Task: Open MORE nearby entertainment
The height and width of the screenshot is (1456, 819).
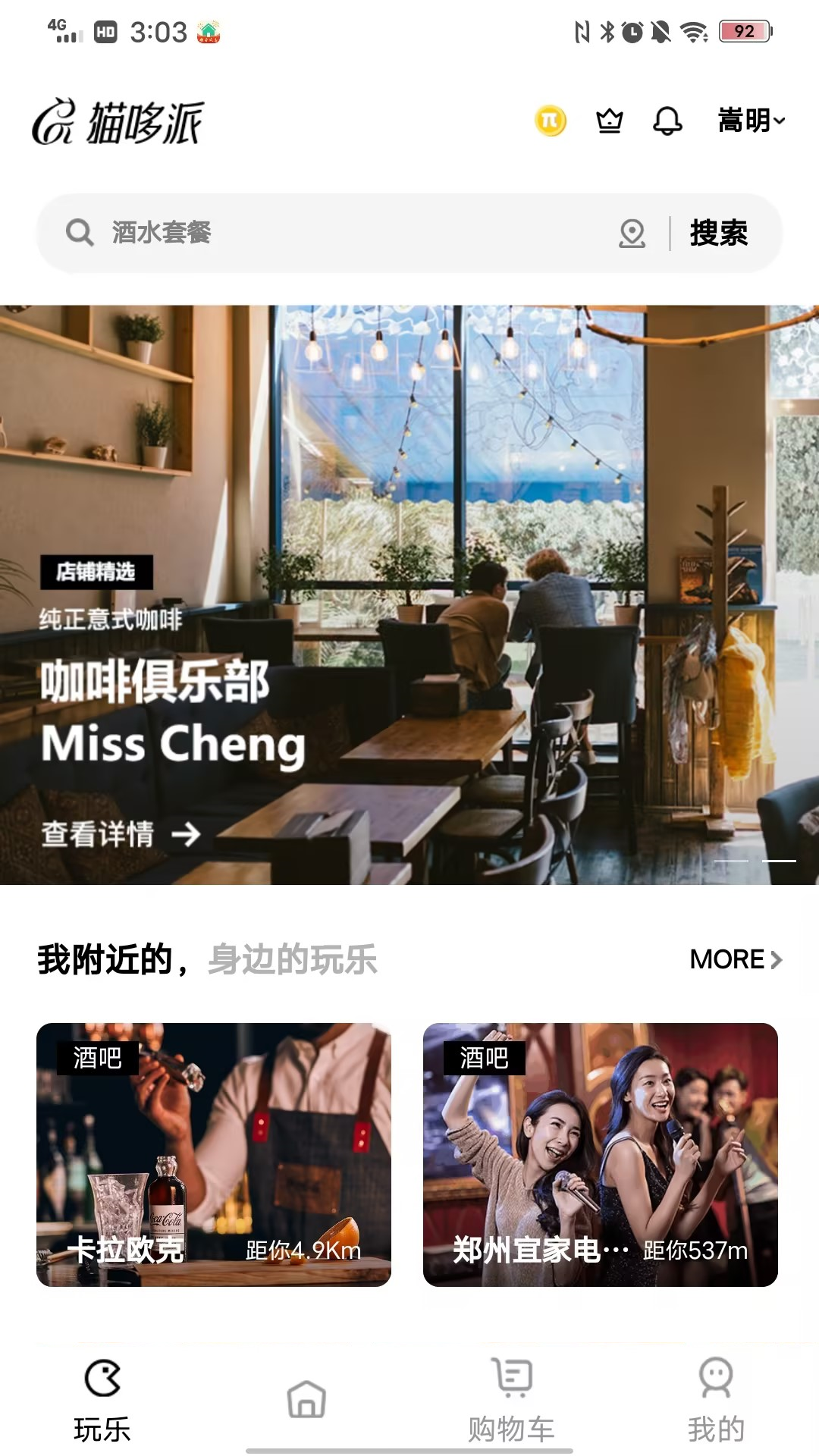Action: [x=735, y=959]
